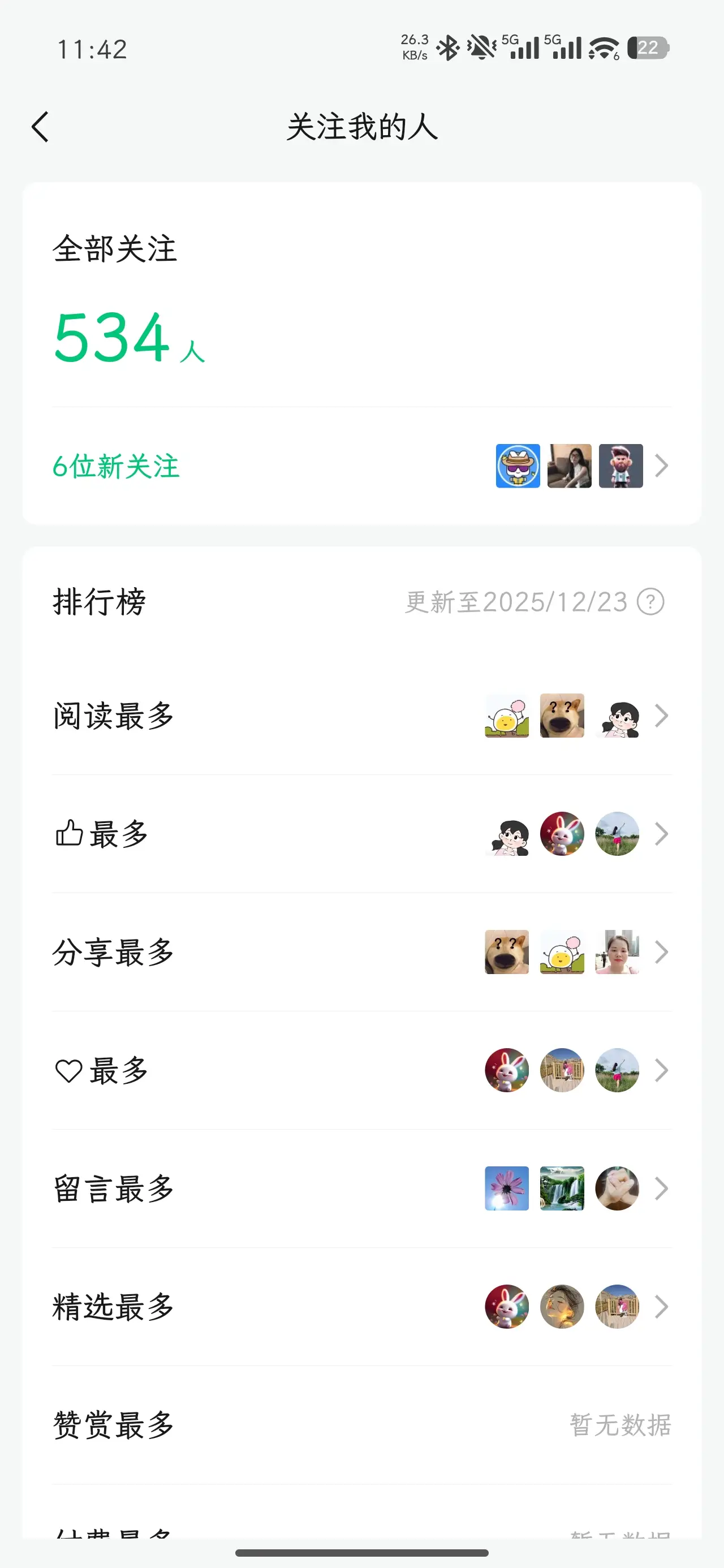The image size is (724, 1568).
Task: Open the first new follower's avatar
Action: (517, 466)
